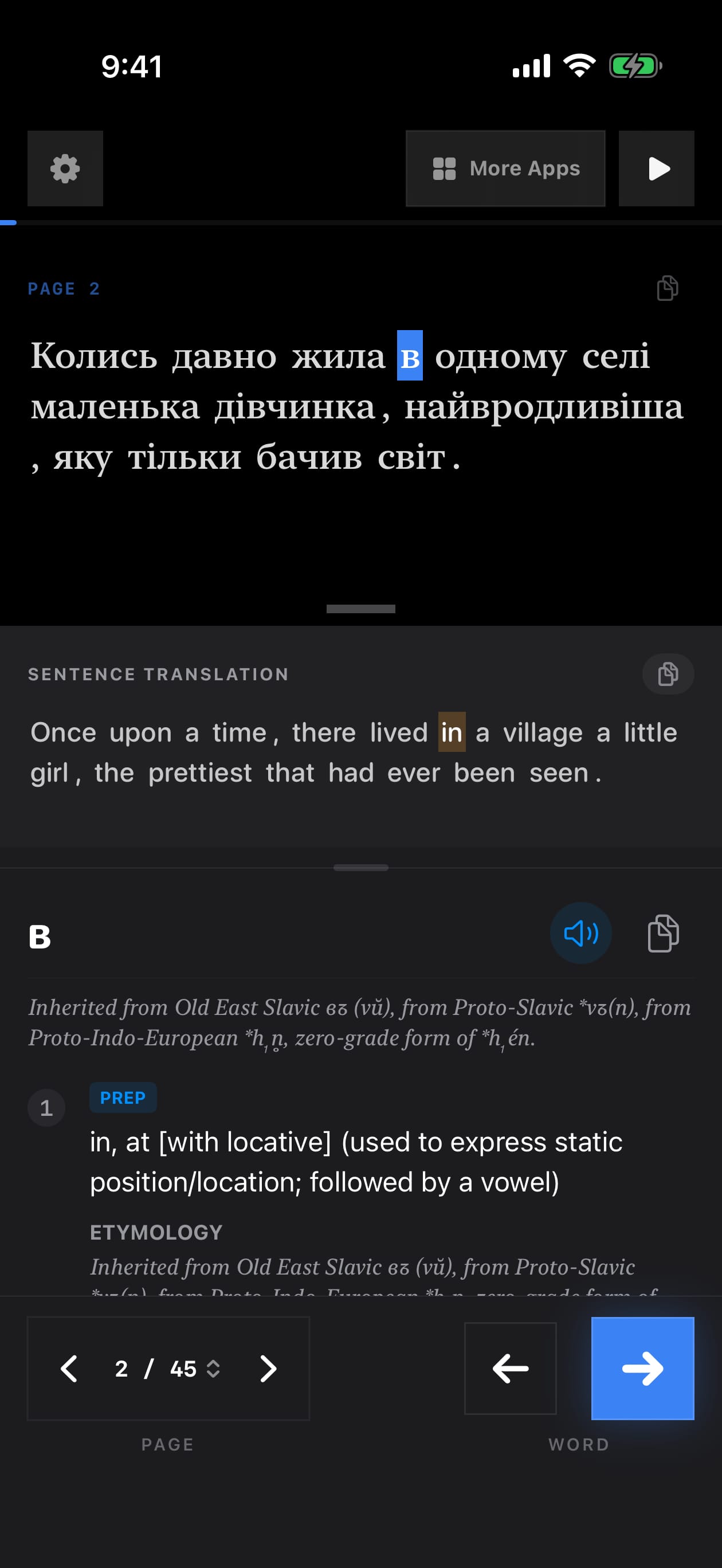Open the page number picker 2 / 45
722x1568 pixels.
point(167,1369)
